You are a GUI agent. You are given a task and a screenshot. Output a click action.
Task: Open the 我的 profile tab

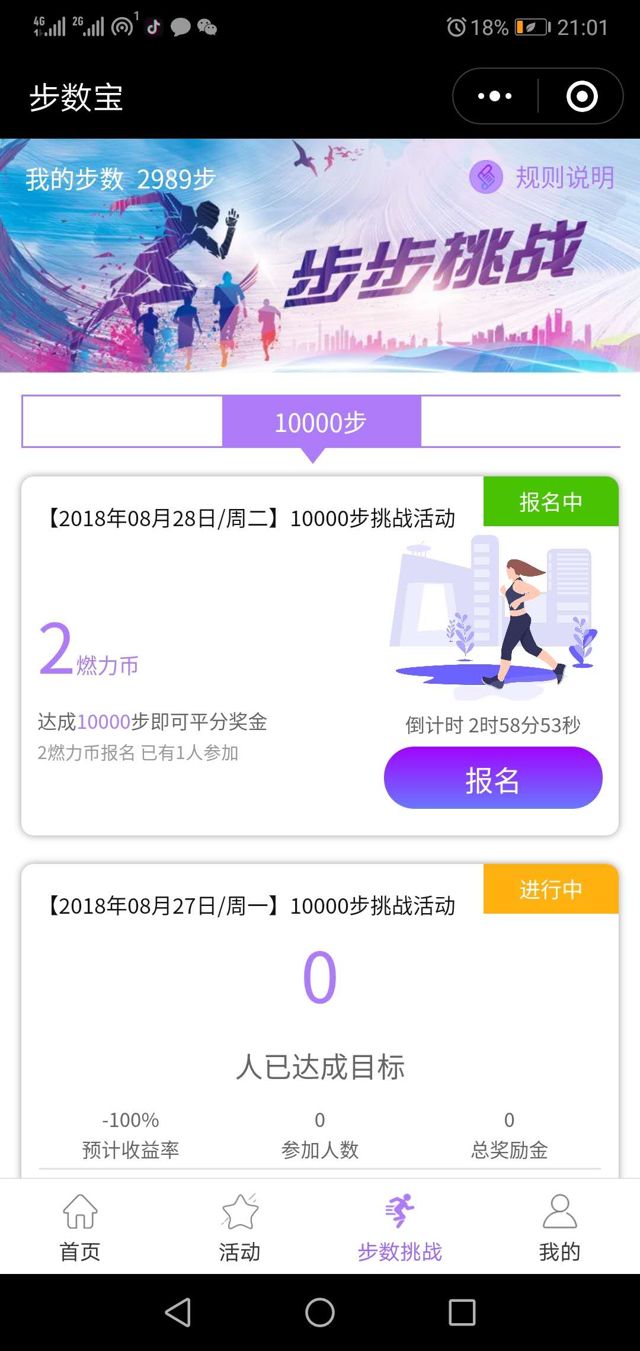(x=560, y=1227)
